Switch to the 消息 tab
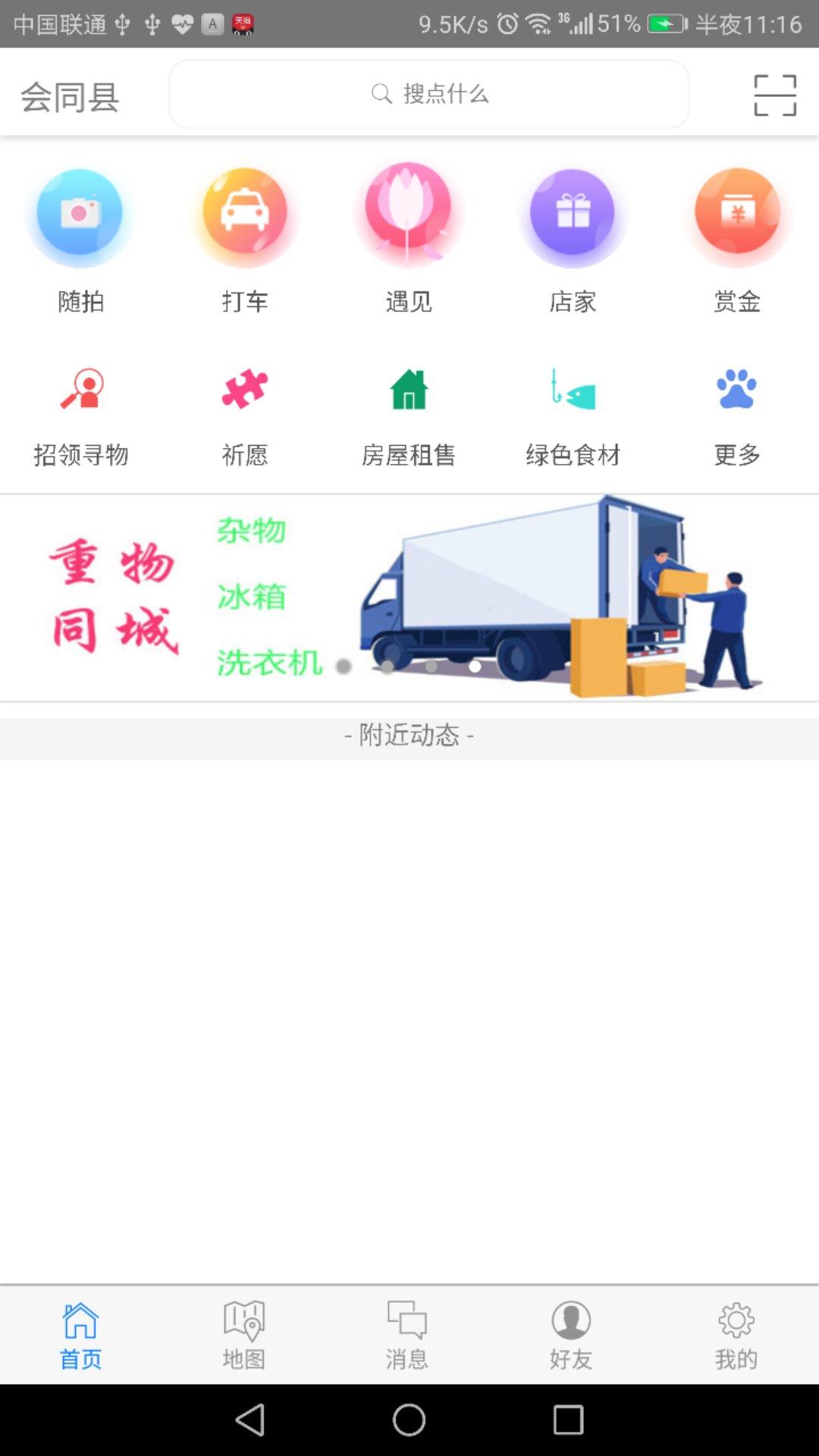Viewport: 819px width, 1456px height. click(407, 1335)
